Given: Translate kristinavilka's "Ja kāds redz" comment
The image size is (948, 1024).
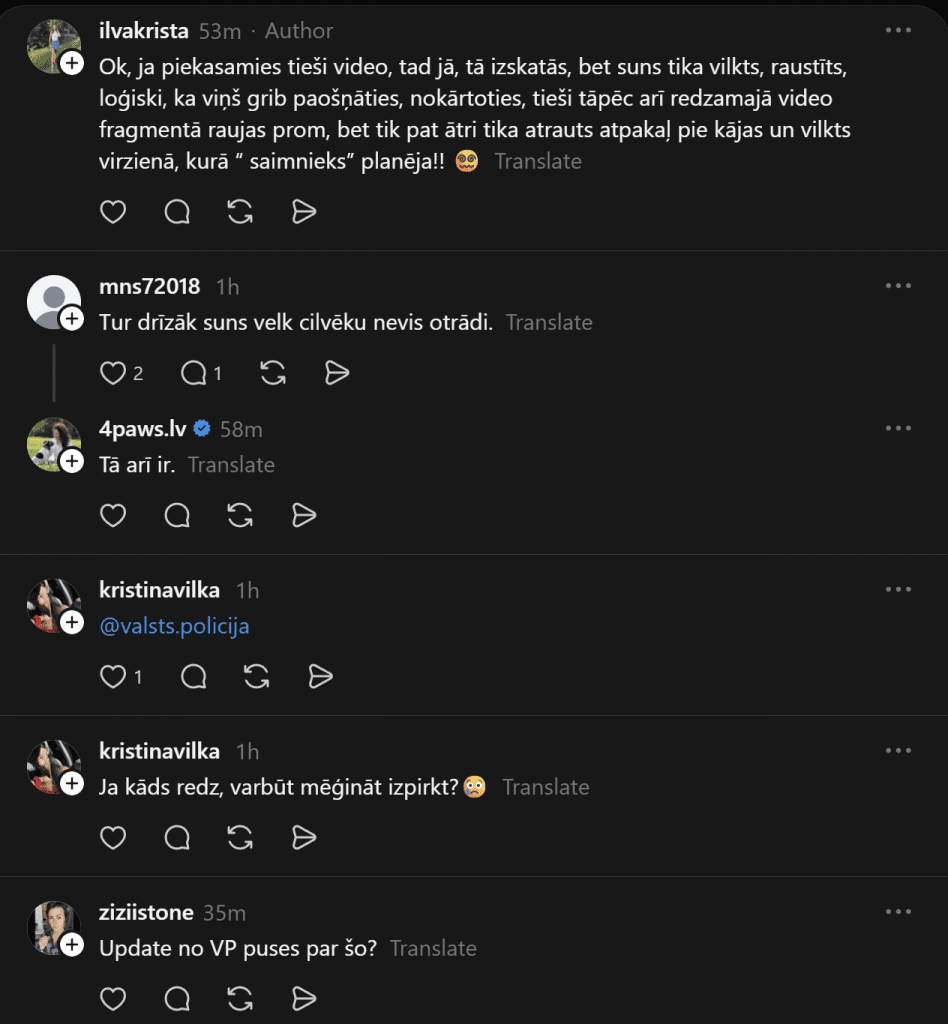Looking at the screenshot, I should (x=545, y=787).
